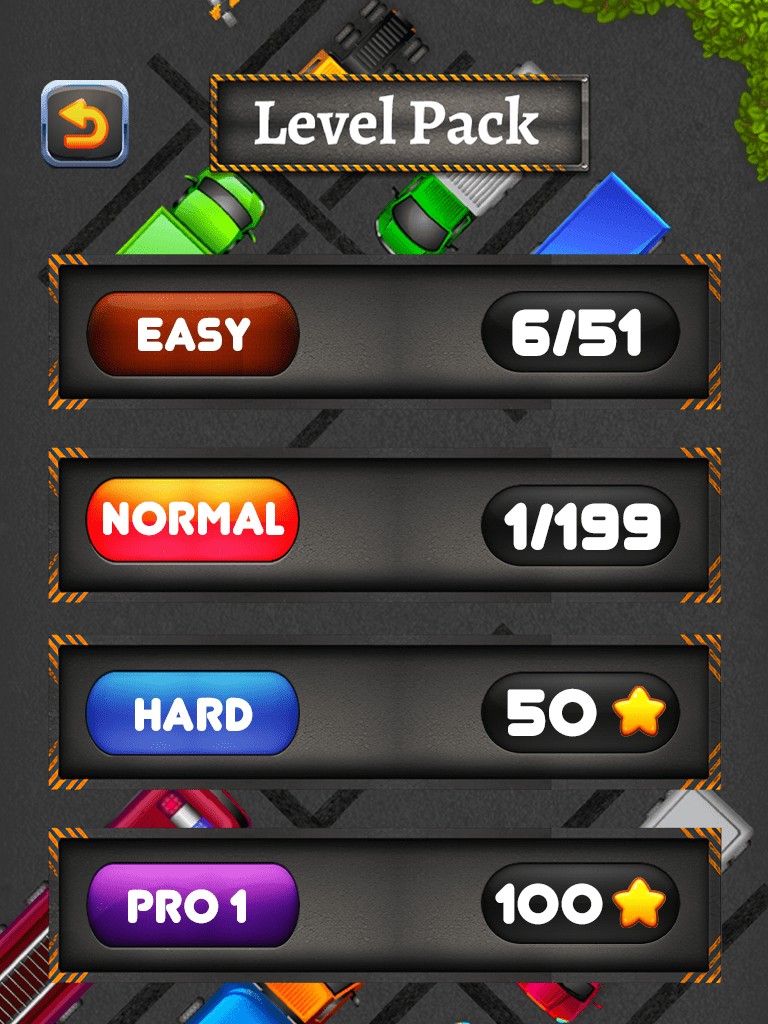Viewport: 768px width, 1024px height.
Task: Choose the Hard level pack
Action: tap(193, 713)
